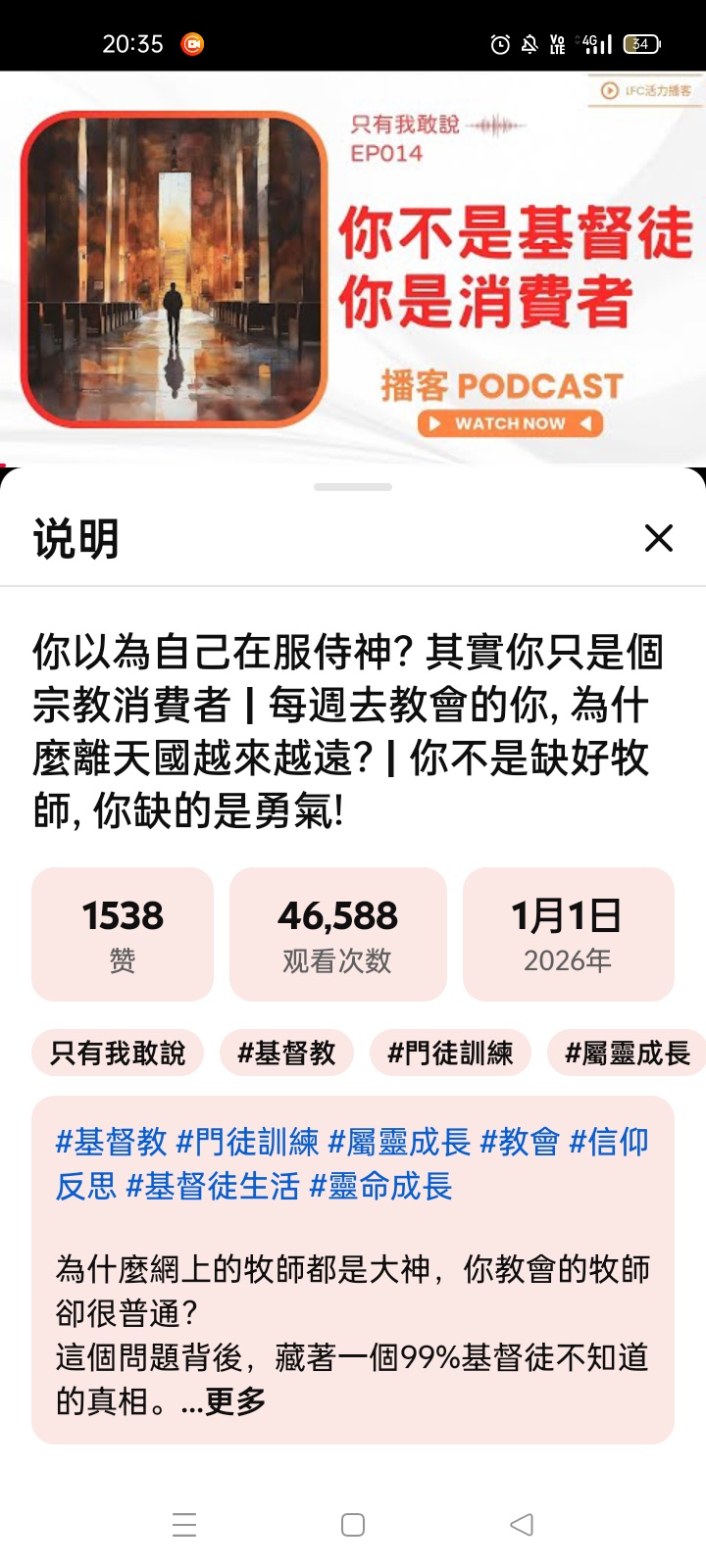Select the 只有我敢說 chip
This screenshot has height=1568, width=706.
pos(118,1053)
